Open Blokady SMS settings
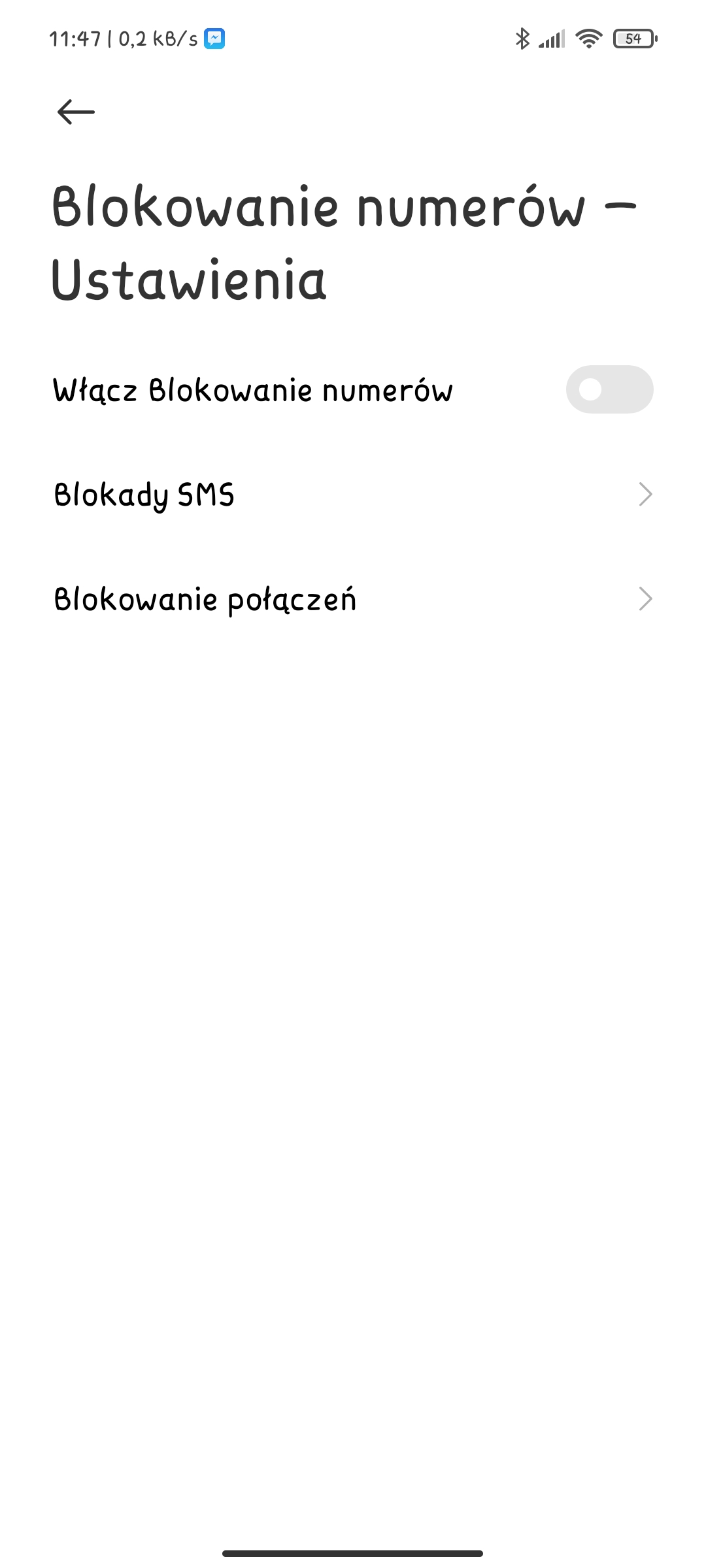Screen dimensions: 706x1568 (353, 495)
